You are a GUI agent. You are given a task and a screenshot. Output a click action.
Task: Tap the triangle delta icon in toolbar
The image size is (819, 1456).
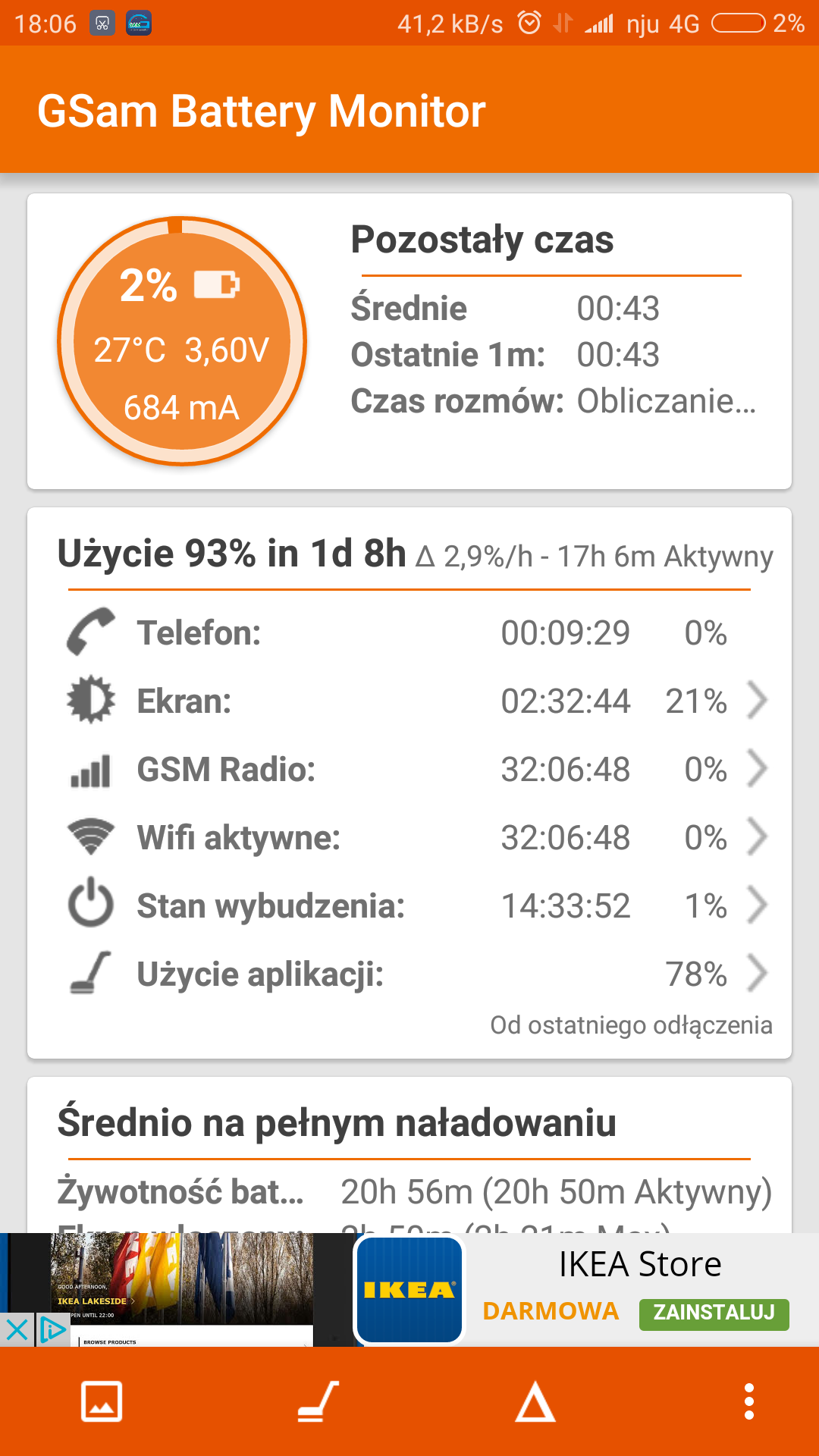point(535,1401)
